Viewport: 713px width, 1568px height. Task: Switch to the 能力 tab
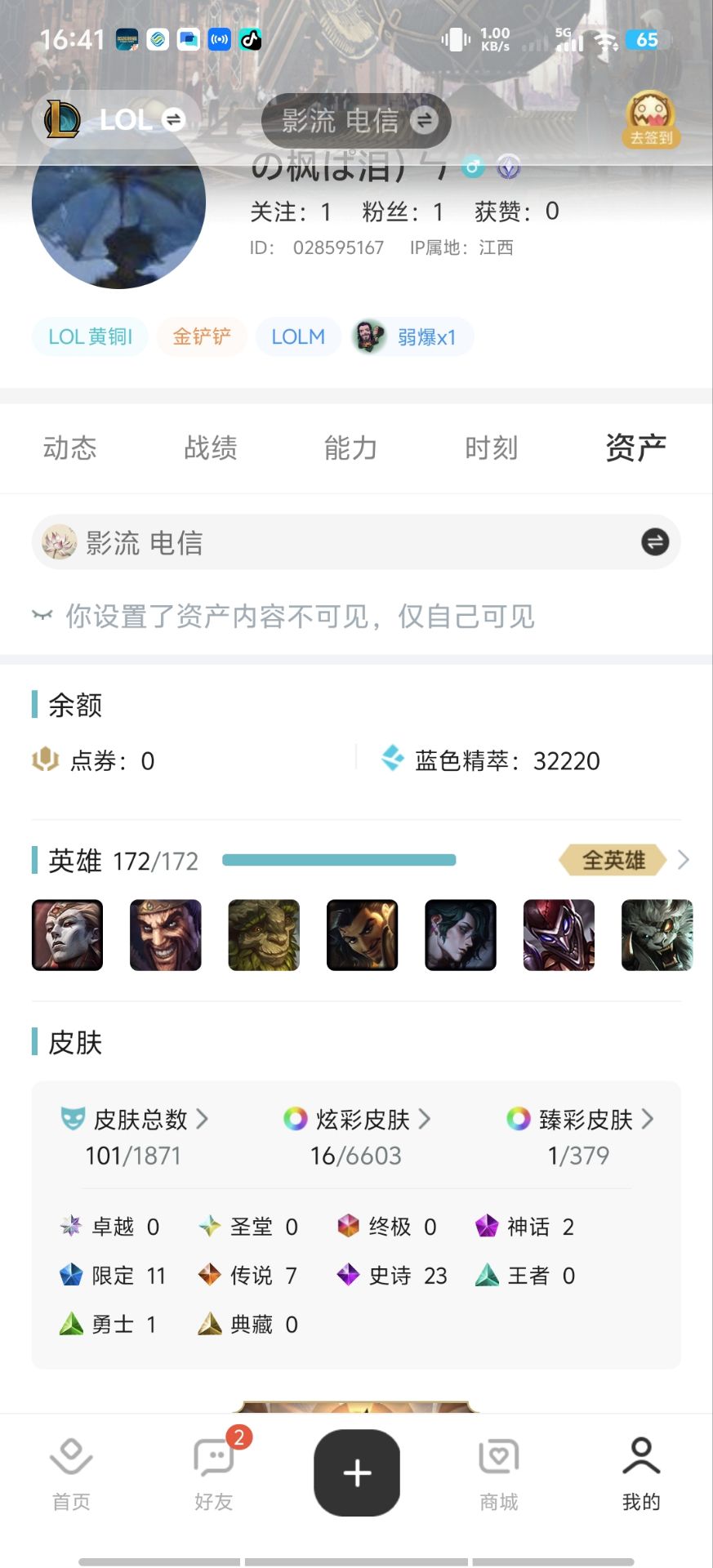pyautogui.click(x=351, y=448)
